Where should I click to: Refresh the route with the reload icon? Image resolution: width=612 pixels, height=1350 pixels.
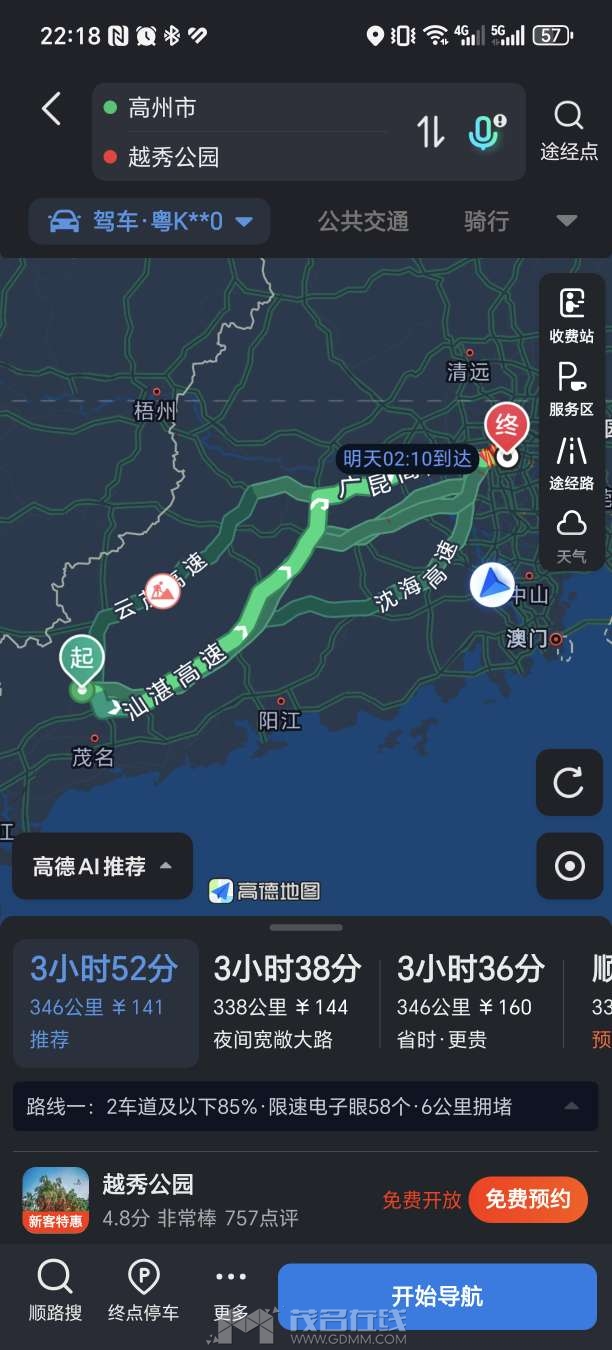click(569, 782)
